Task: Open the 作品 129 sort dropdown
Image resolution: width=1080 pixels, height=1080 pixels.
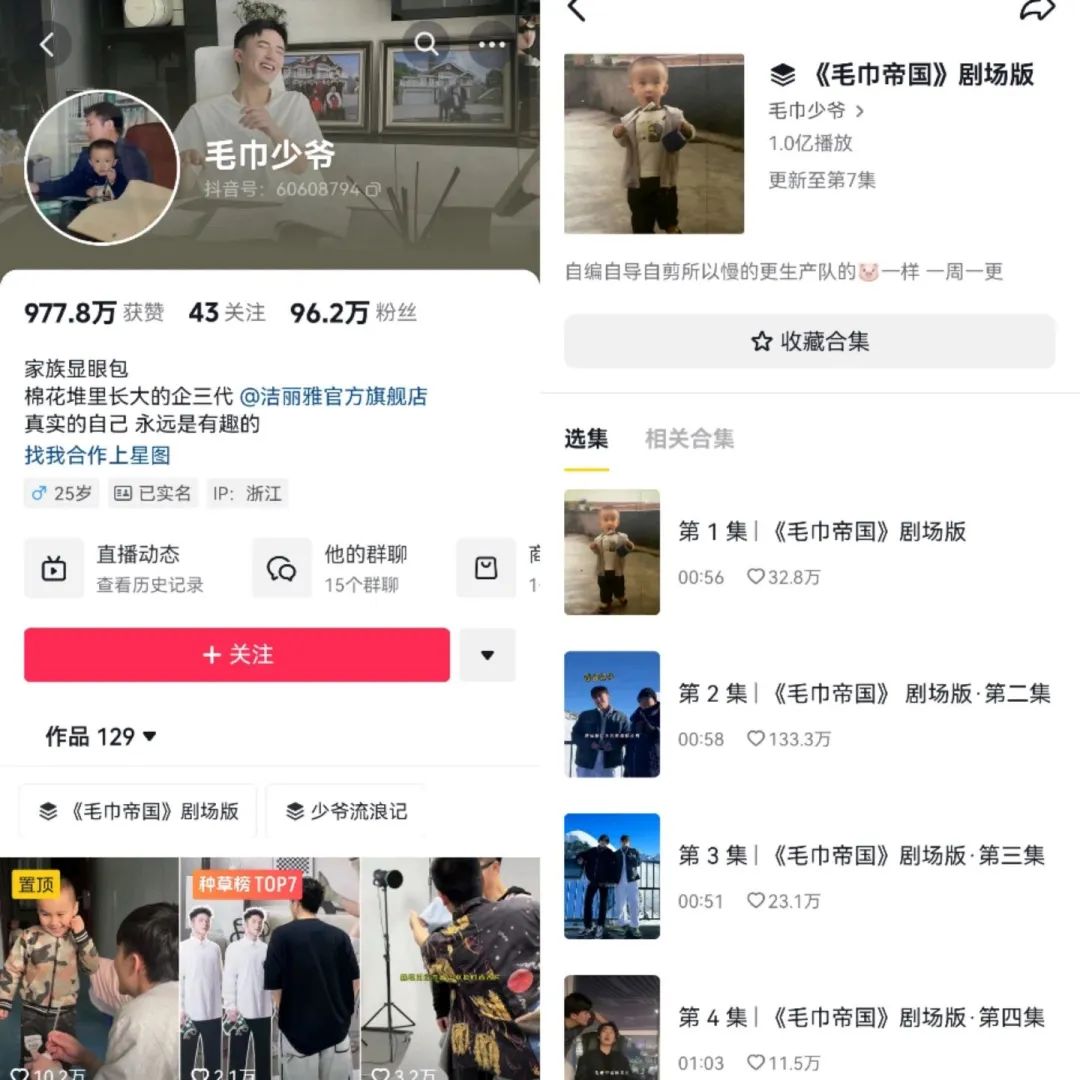Action: [x=102, y=737]
